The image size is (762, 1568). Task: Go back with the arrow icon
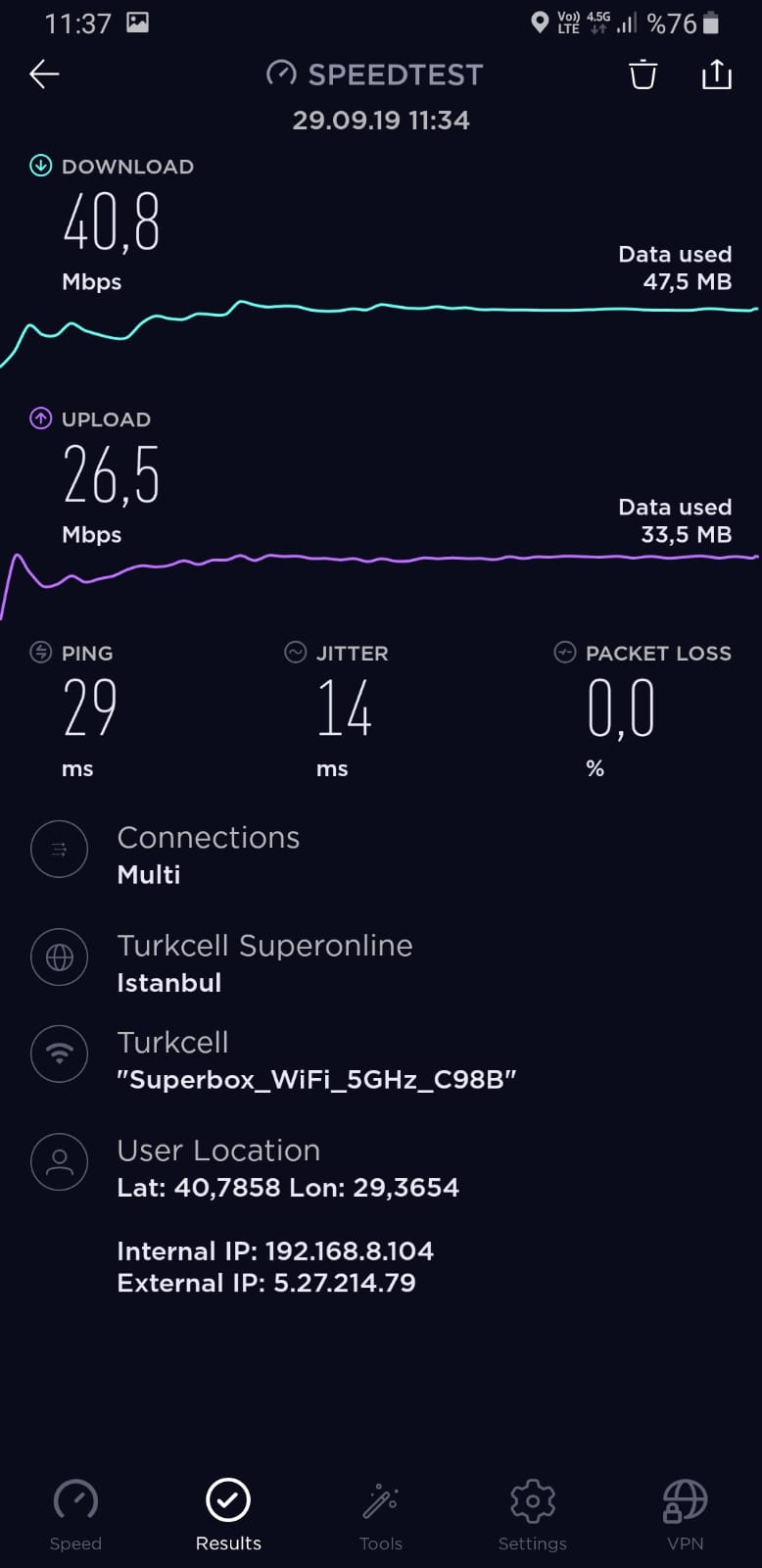click(x=44, y=74)
